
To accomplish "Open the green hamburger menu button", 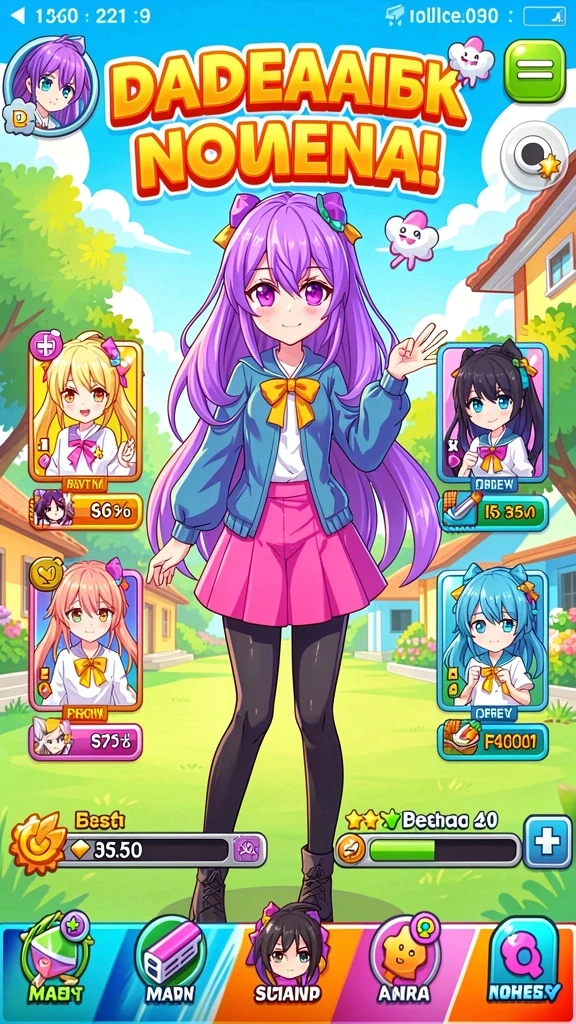I will coord(535,71).
